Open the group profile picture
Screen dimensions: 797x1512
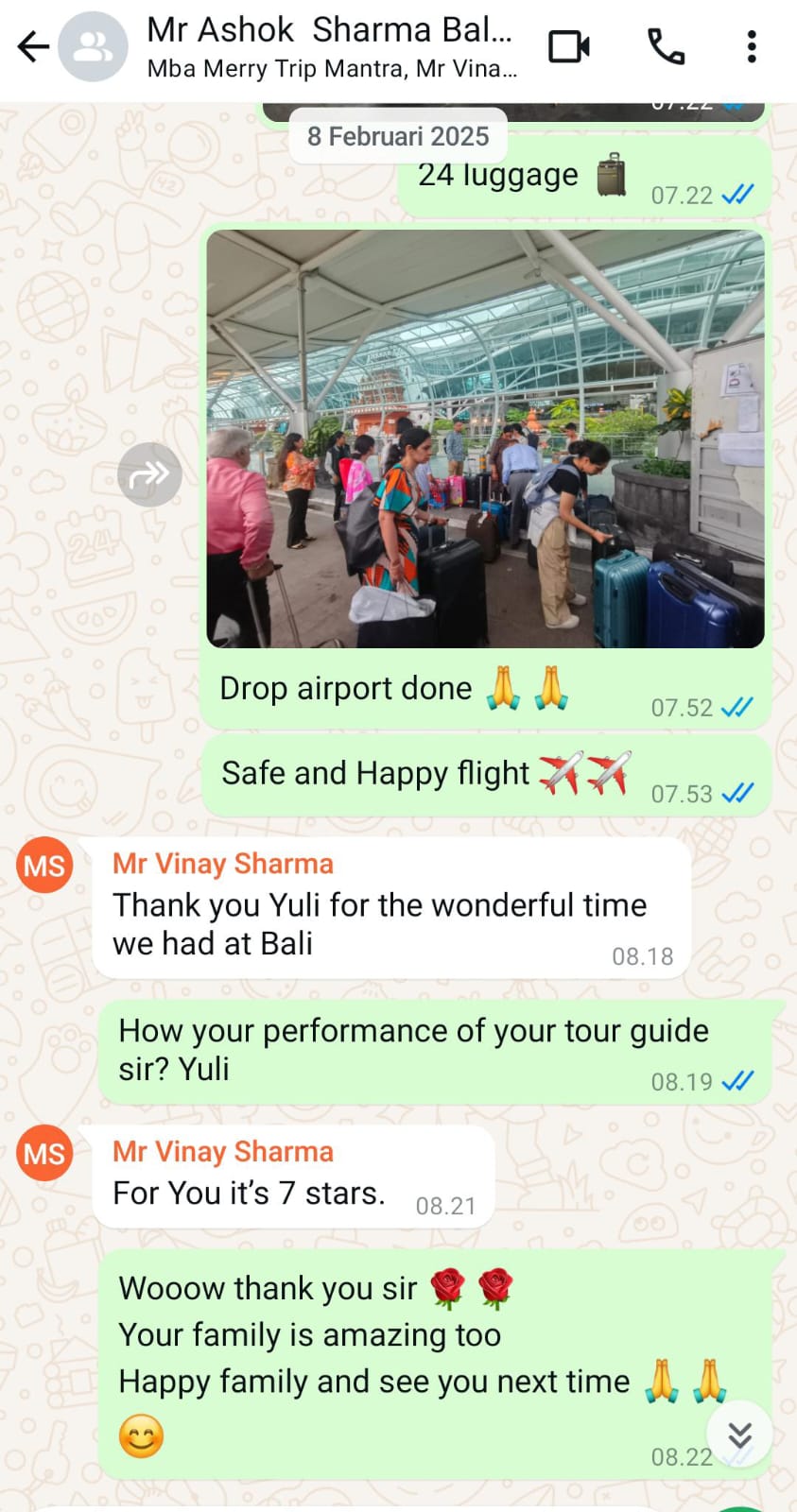click(93, 46)
